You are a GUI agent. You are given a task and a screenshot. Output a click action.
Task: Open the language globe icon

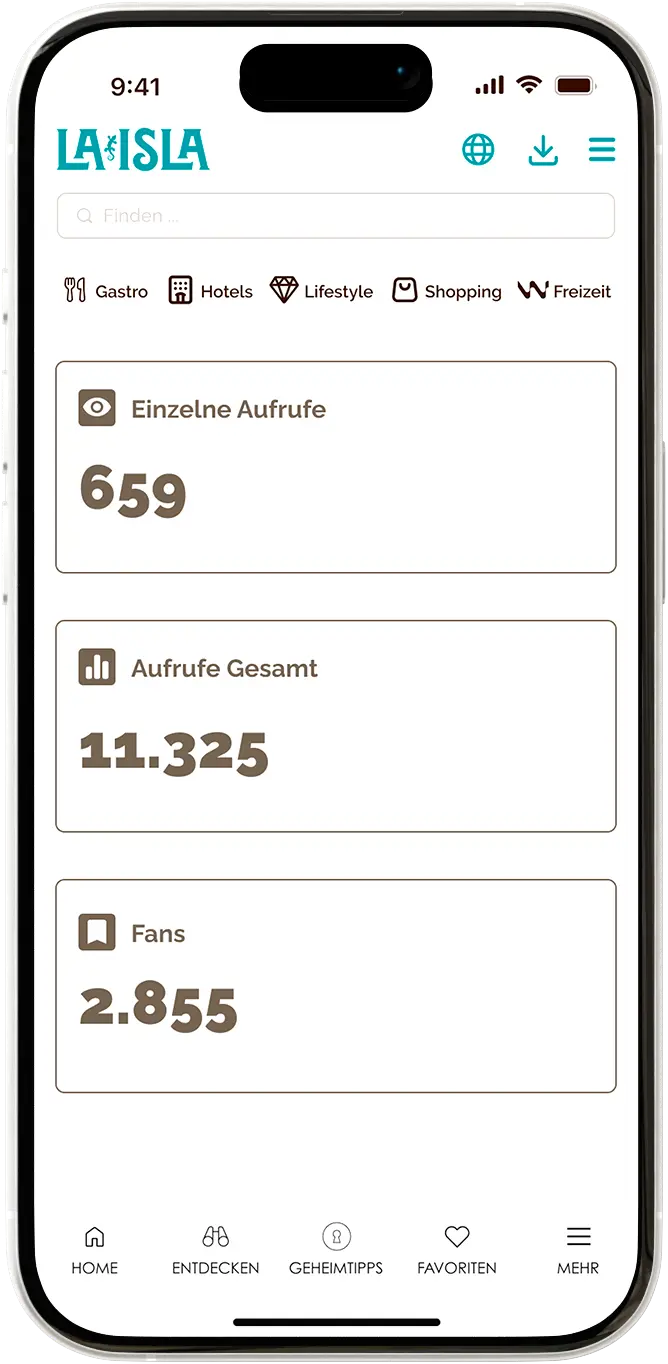point(478,150)
